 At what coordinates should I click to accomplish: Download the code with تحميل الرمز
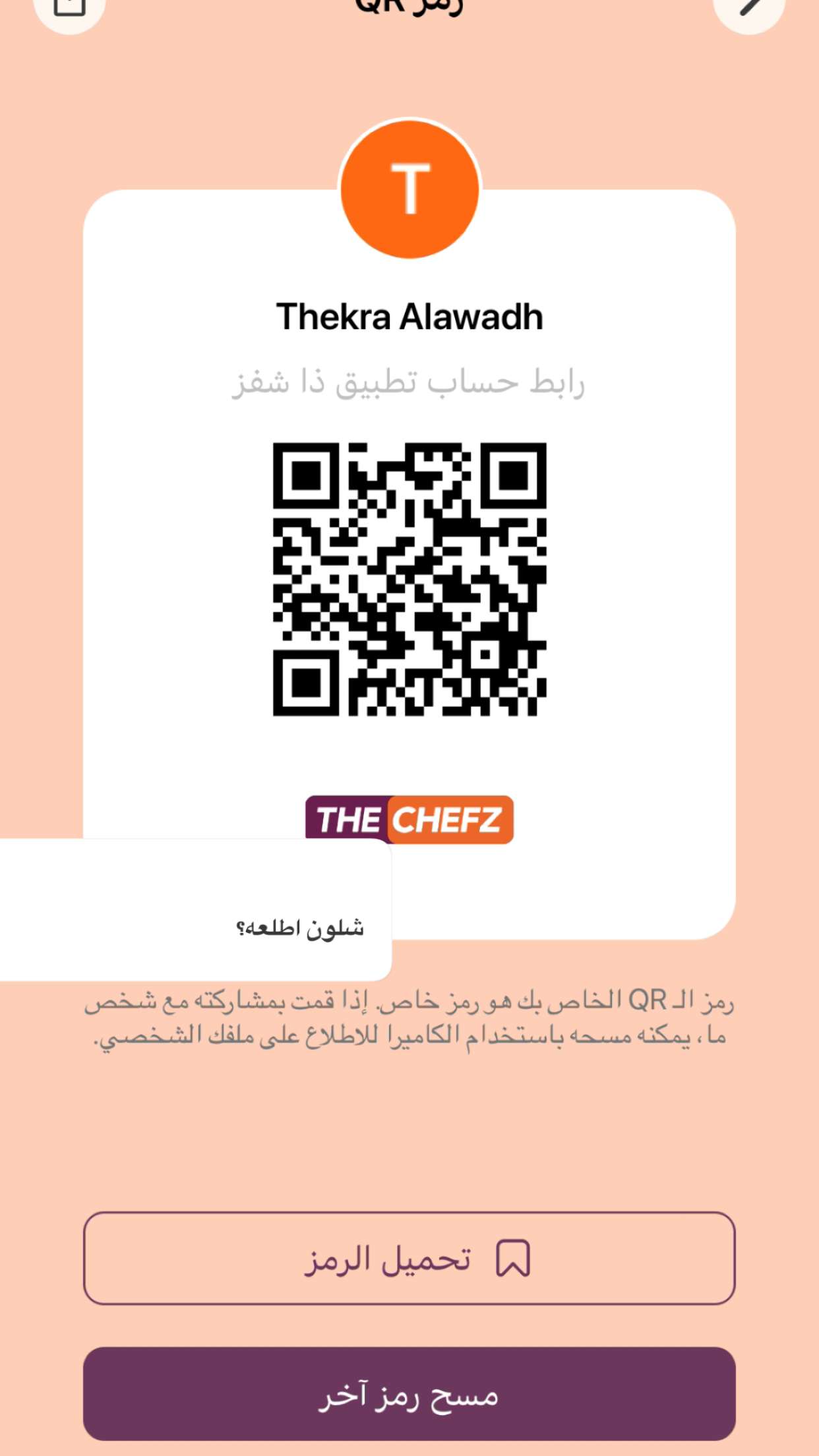pyautogui.click(x=409, y=1258)
